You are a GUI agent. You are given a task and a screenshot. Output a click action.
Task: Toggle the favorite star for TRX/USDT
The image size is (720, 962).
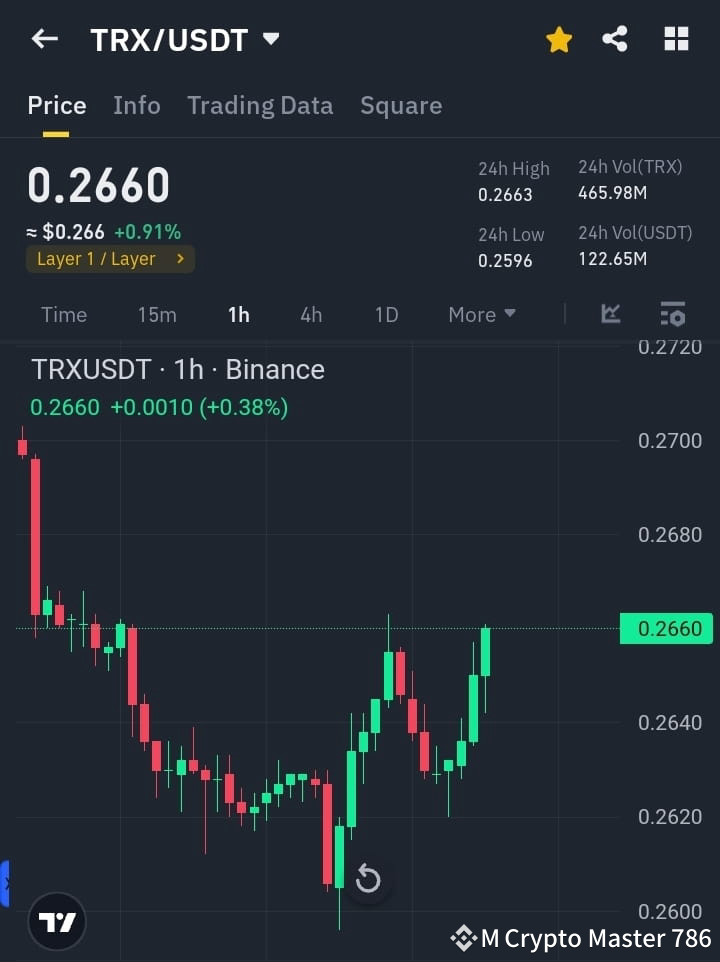click(558, 39)
